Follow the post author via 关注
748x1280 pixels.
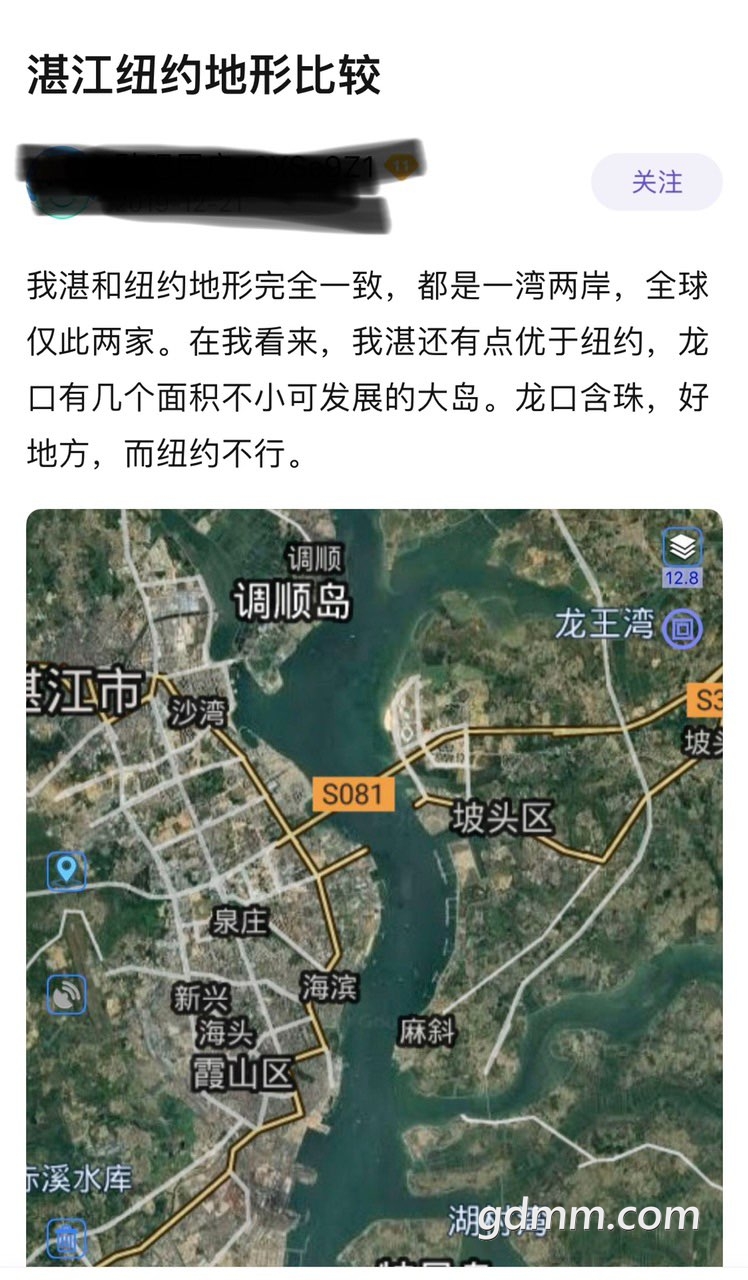pyautogui.click(x=656, y=182)
